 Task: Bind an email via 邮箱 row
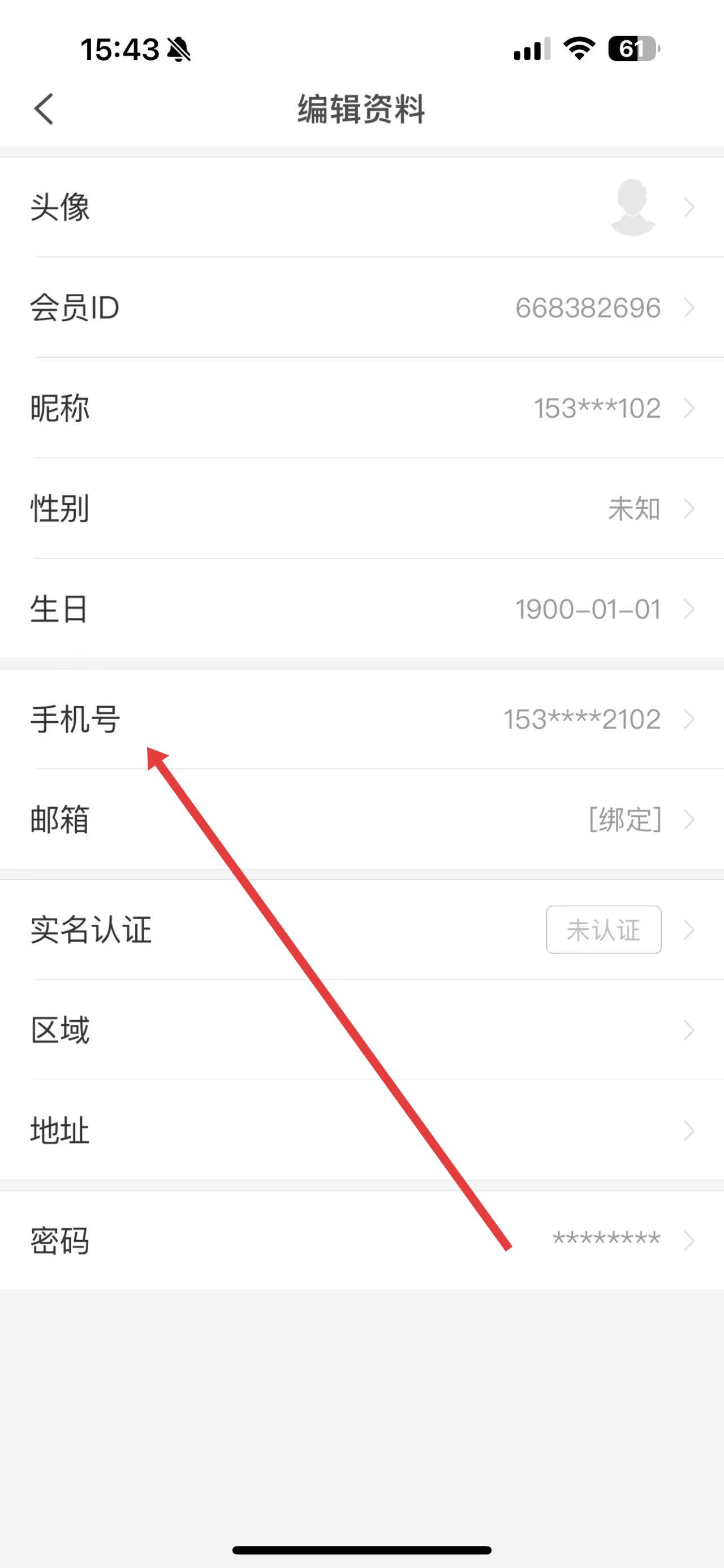[361, 819]
